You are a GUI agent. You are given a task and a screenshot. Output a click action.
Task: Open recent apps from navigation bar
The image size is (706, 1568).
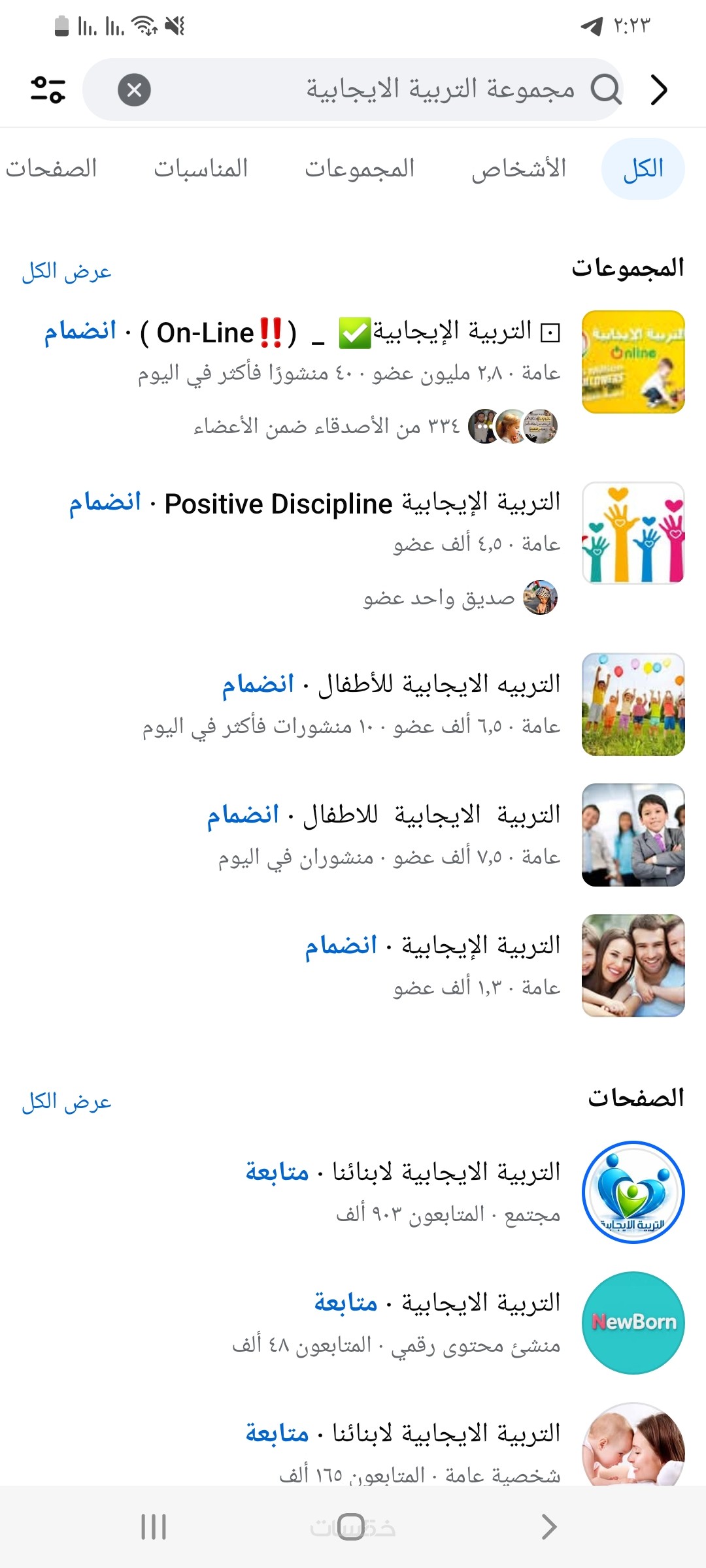(x=154, y=1527)
